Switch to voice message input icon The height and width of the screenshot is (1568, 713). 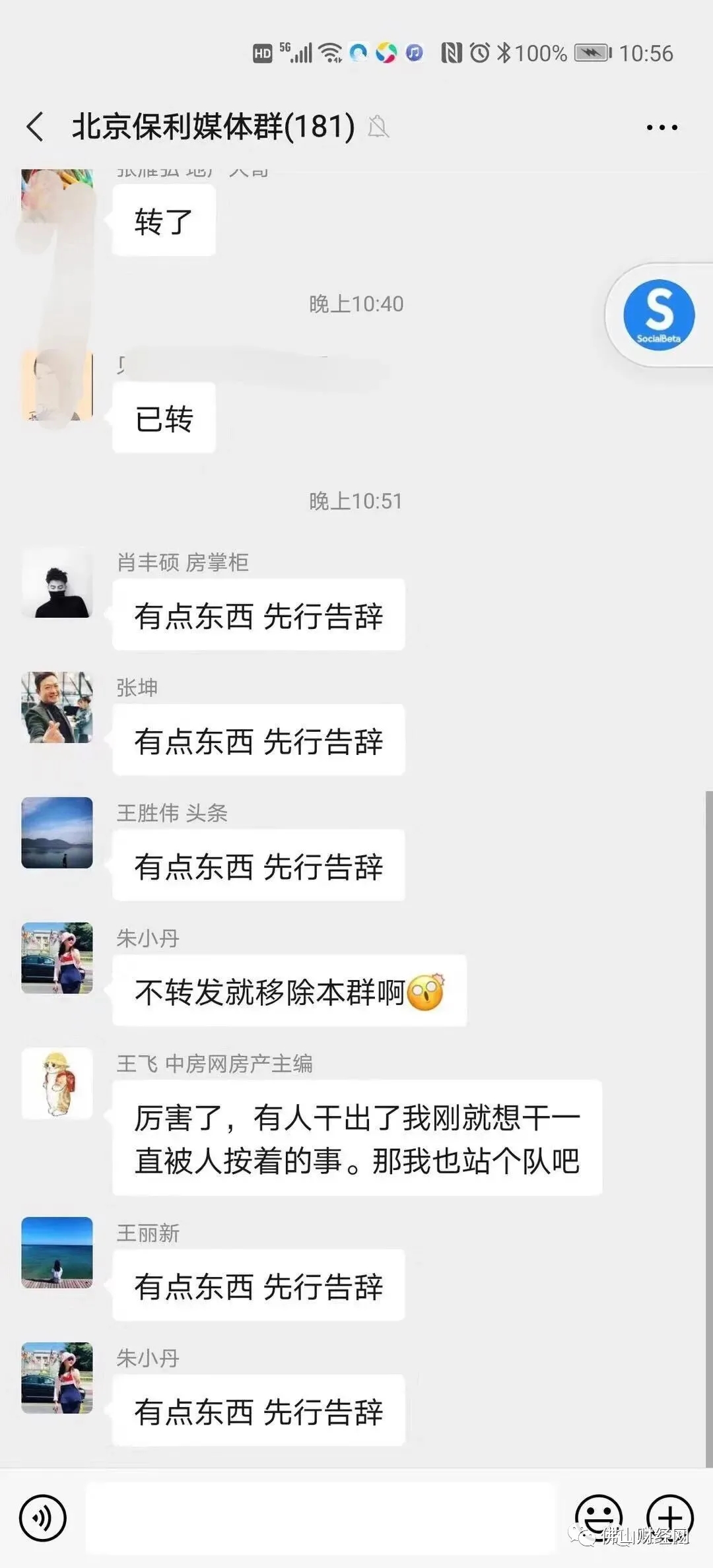click(42, 1517)
